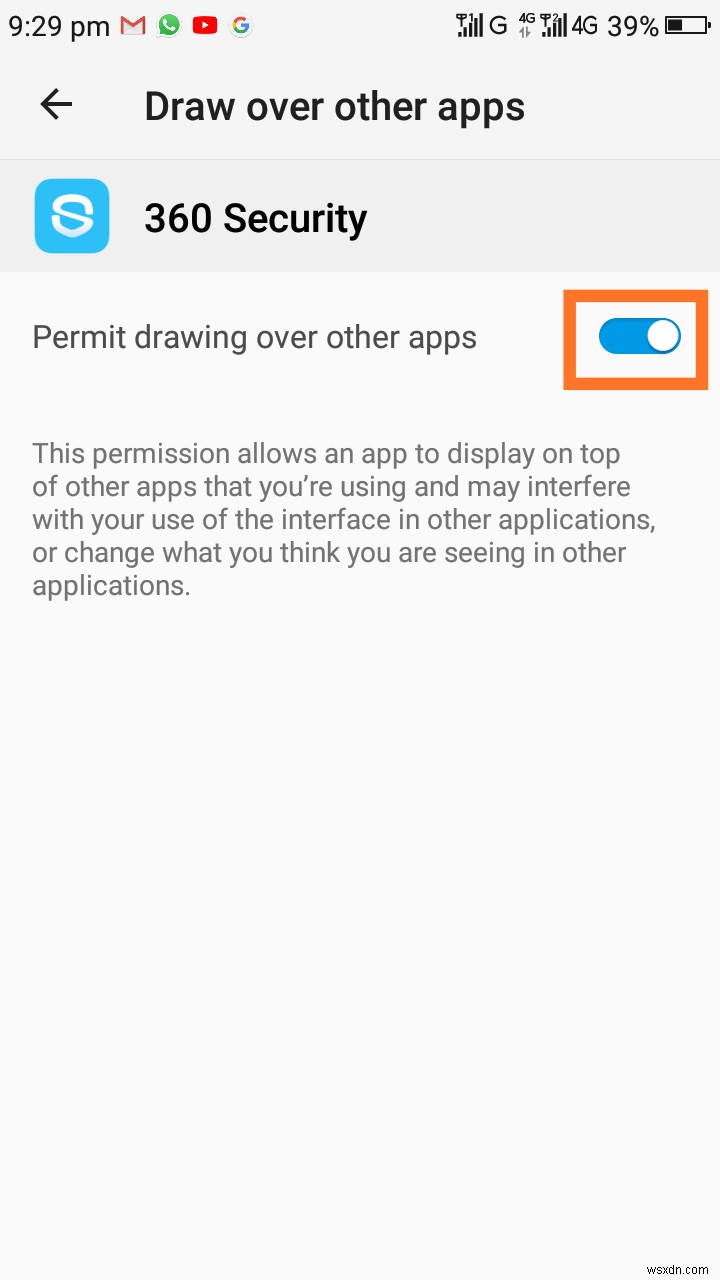Viewport: 720px width, 1280px height.
Task: Select the 360 Security list entry
Action: [x=255, y=215]
